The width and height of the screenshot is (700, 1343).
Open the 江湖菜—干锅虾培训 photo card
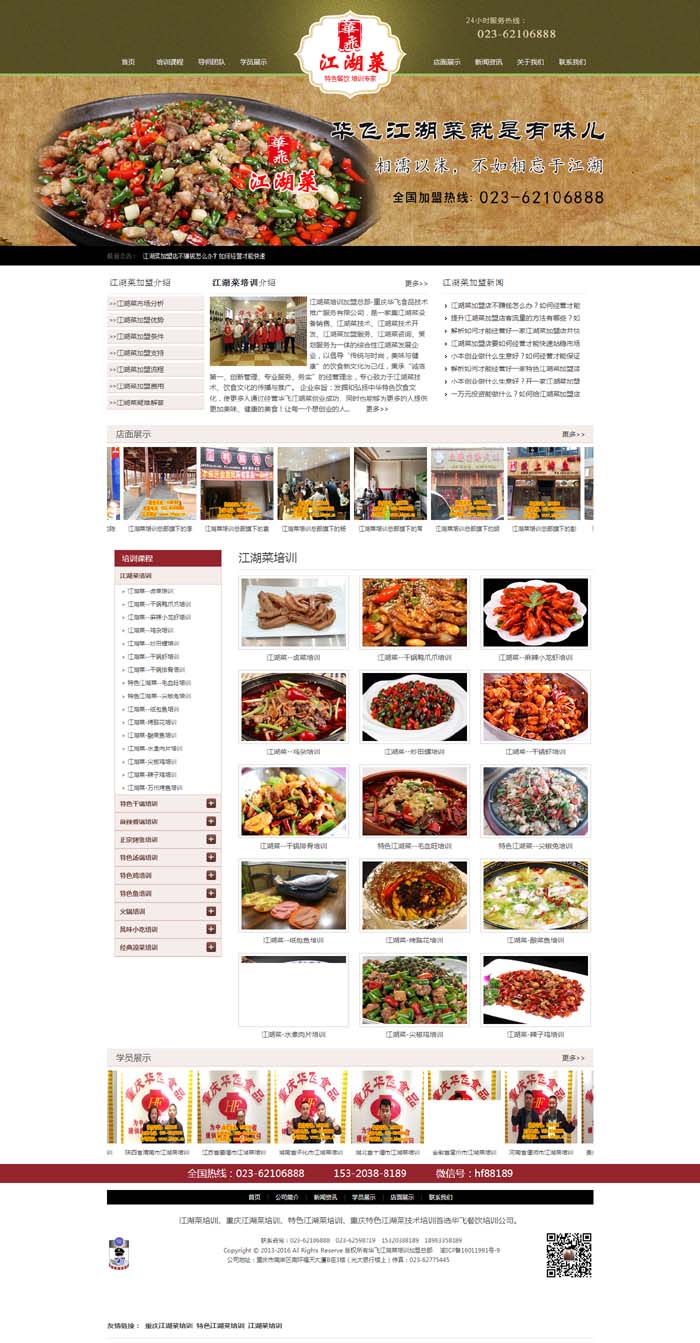click(535, 706)
